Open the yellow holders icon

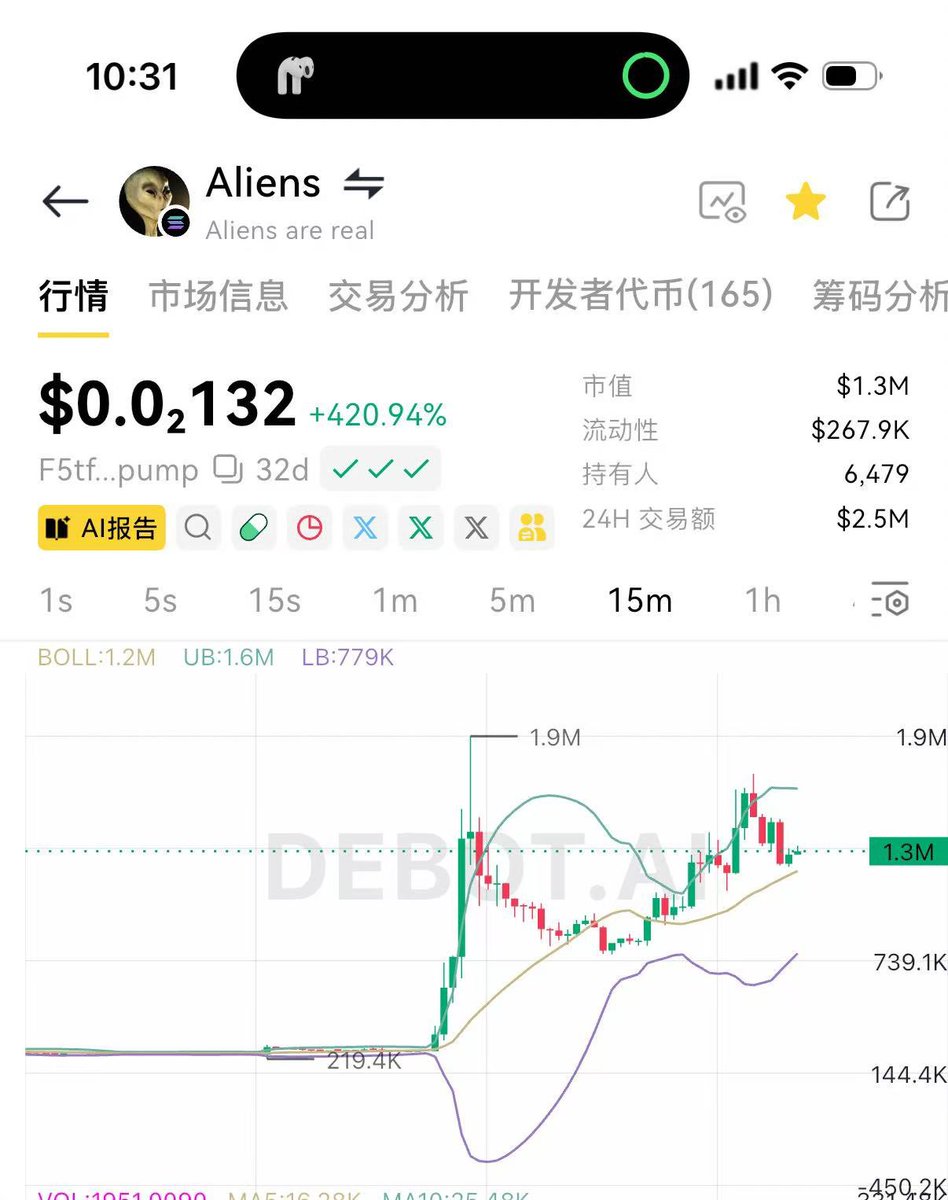(x=532, y=528)
